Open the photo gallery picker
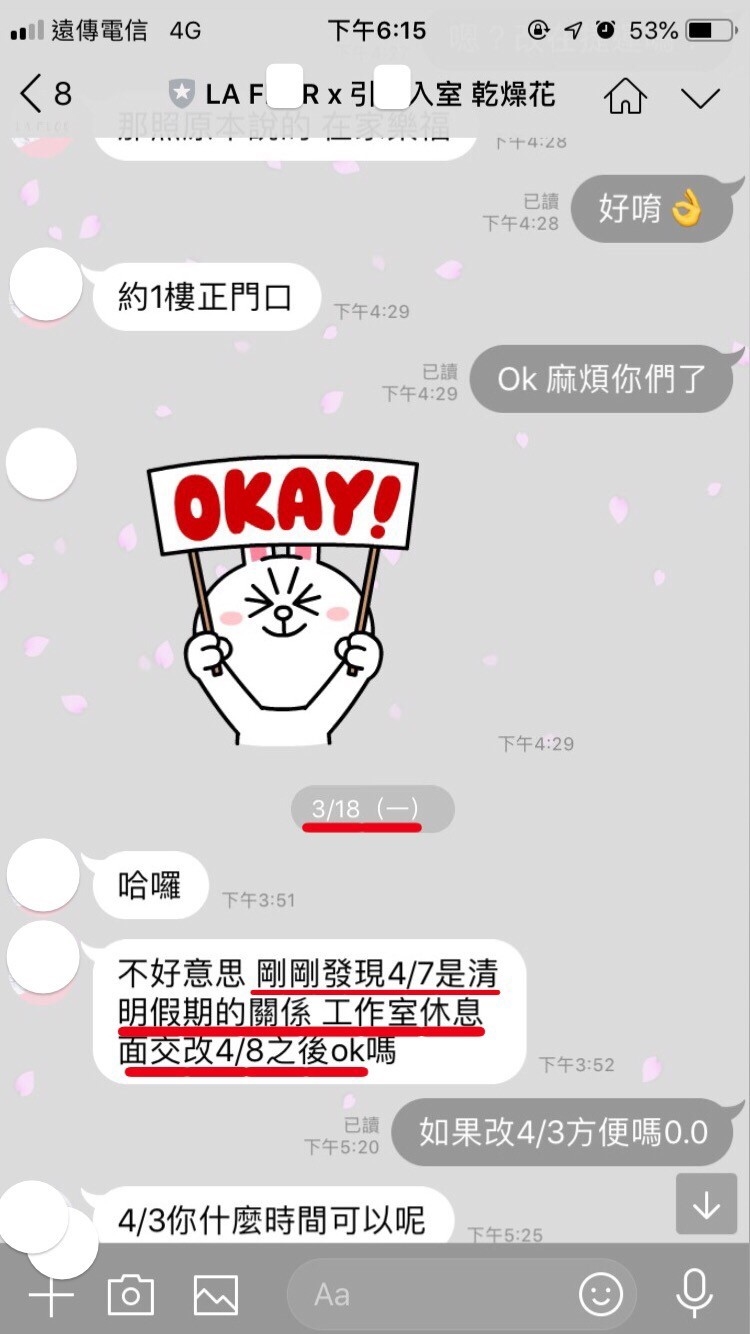Viewport: 750px width, 1334px height. pos(216,1295)
